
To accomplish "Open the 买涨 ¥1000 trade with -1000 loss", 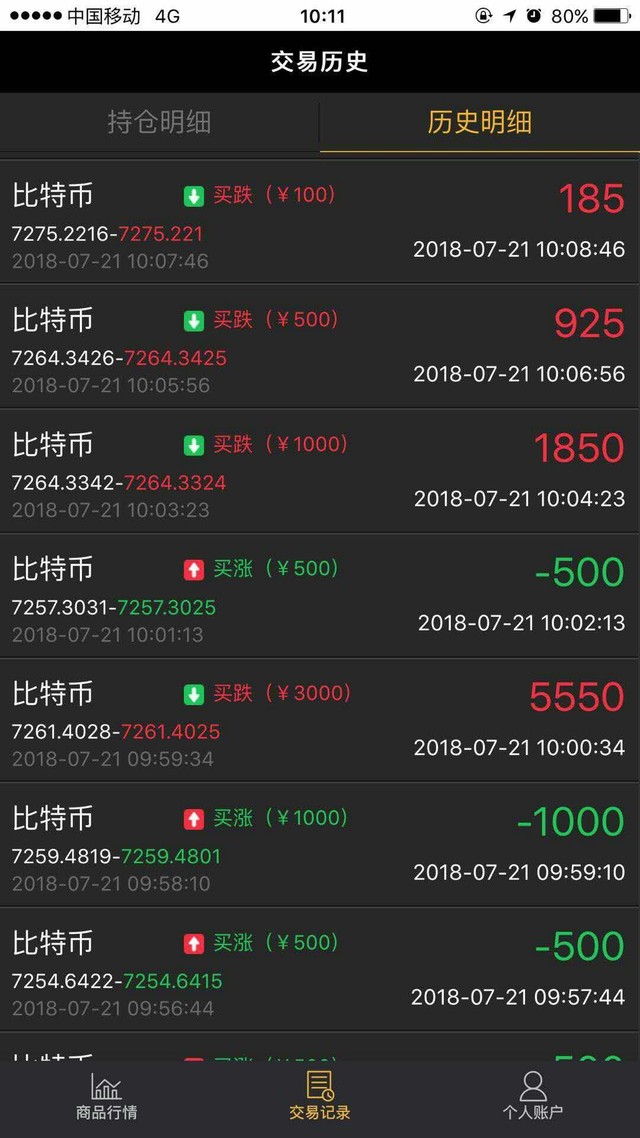I will click(320, 845).
